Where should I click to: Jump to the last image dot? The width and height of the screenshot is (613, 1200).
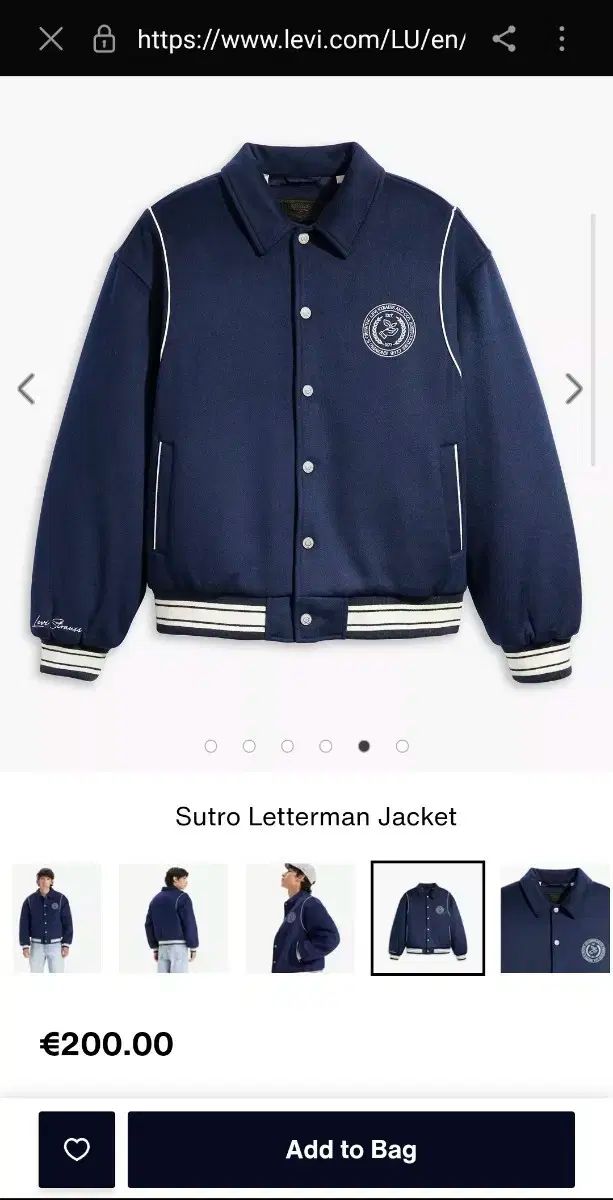click(402, 746)
